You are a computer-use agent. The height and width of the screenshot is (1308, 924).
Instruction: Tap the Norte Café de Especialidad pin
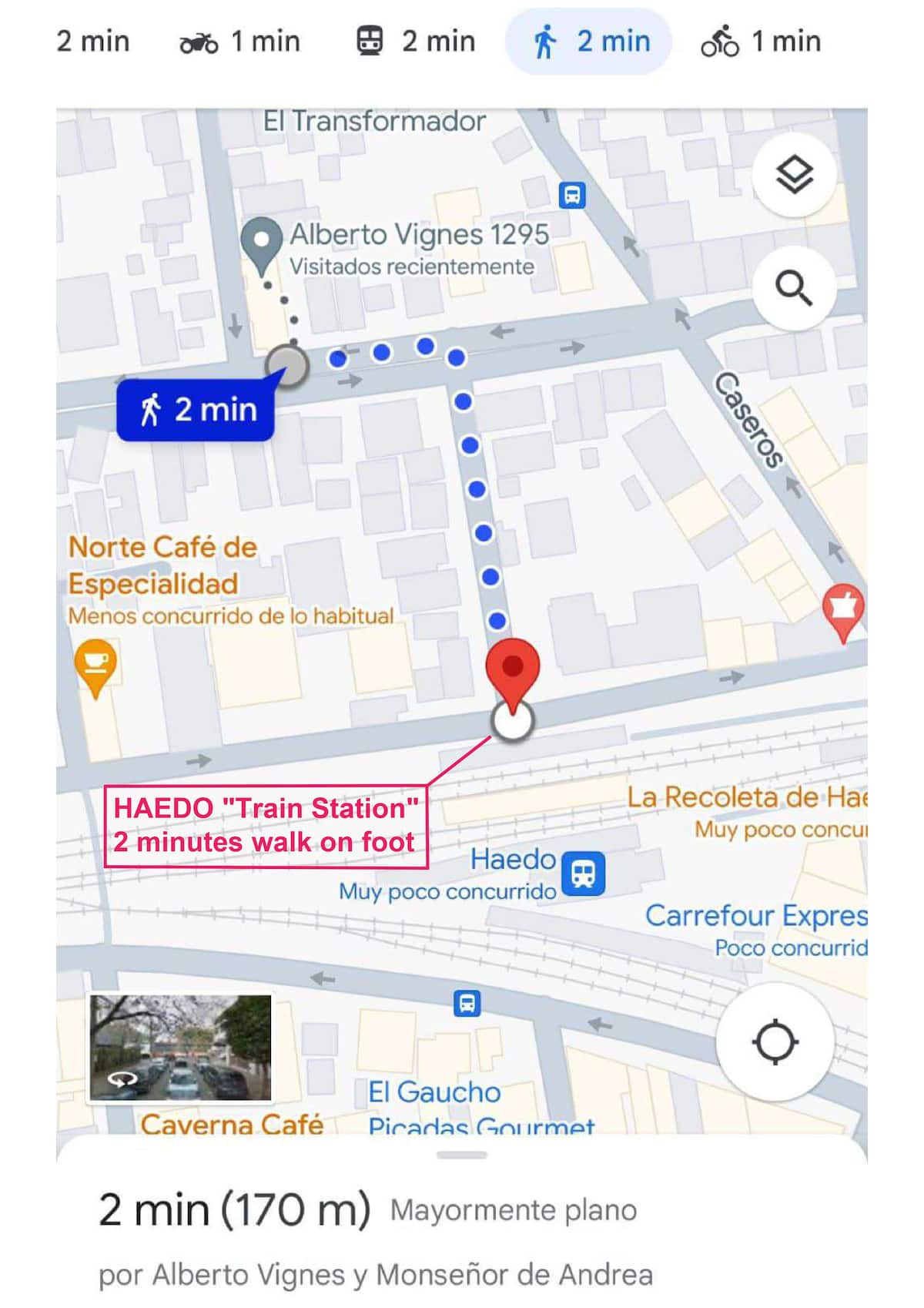click(x=95, y=664)
